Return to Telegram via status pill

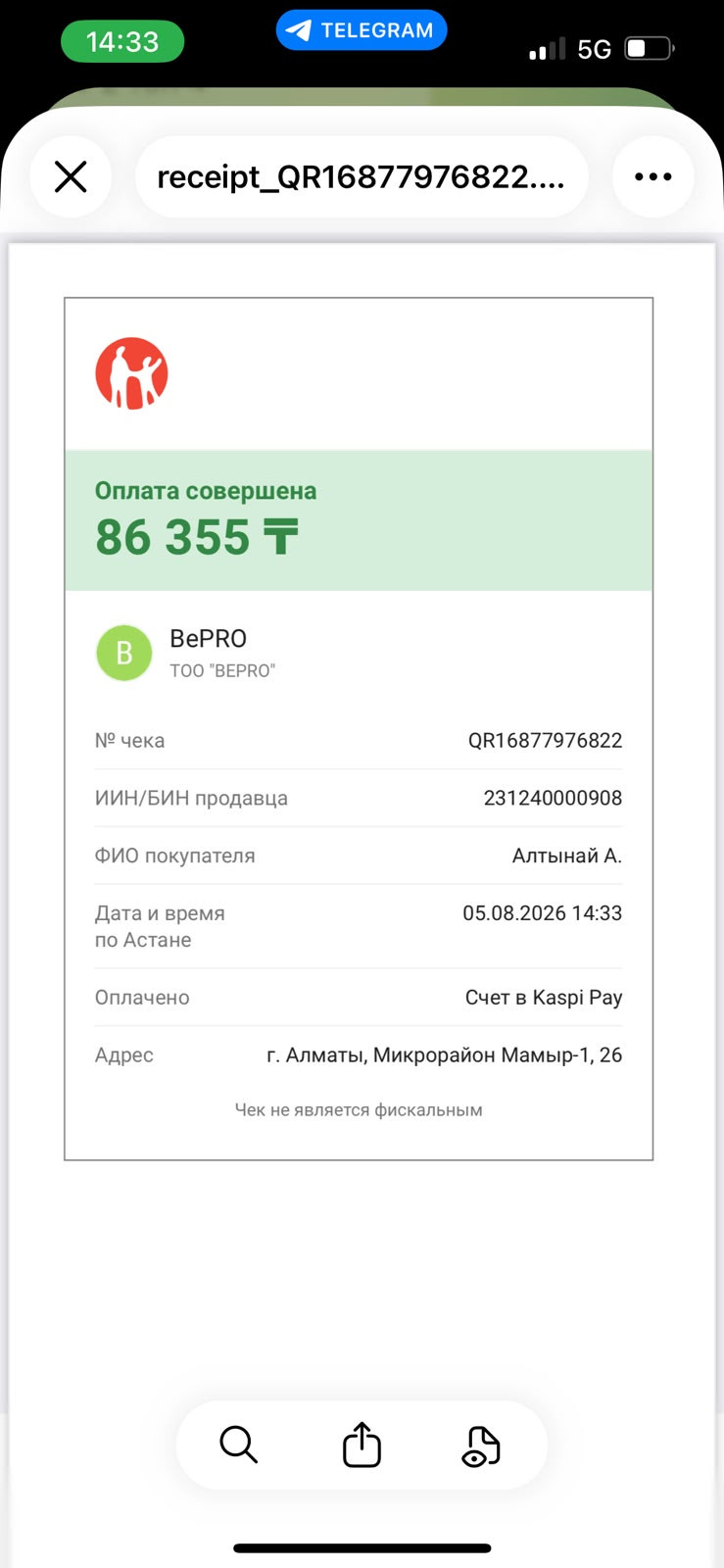point(362,30)
